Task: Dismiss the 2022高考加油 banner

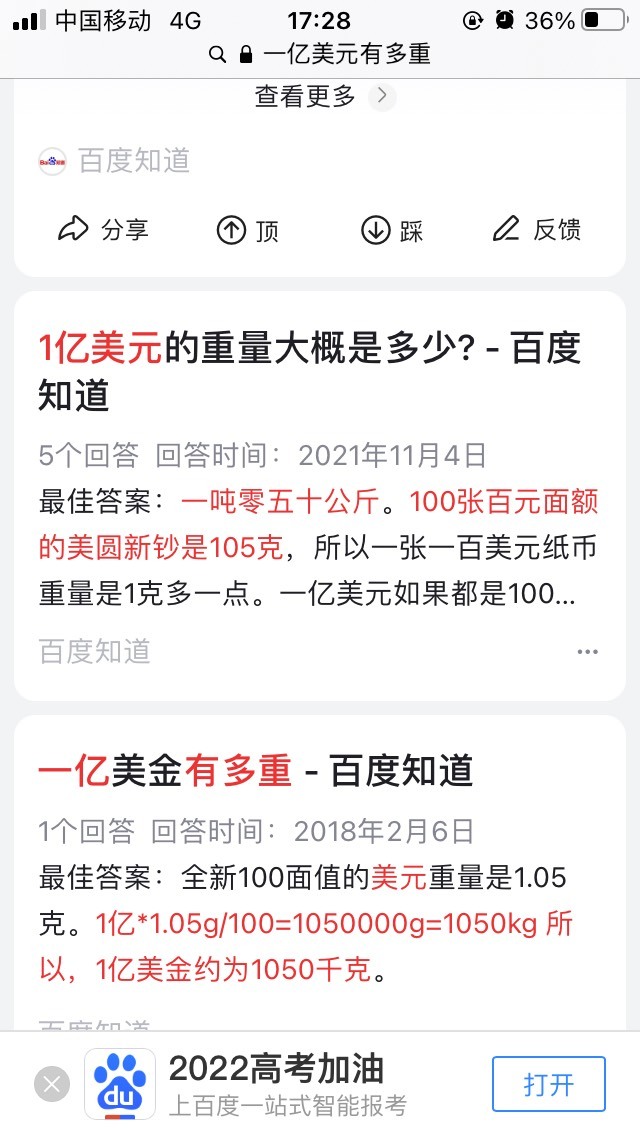Action: 52,1085
